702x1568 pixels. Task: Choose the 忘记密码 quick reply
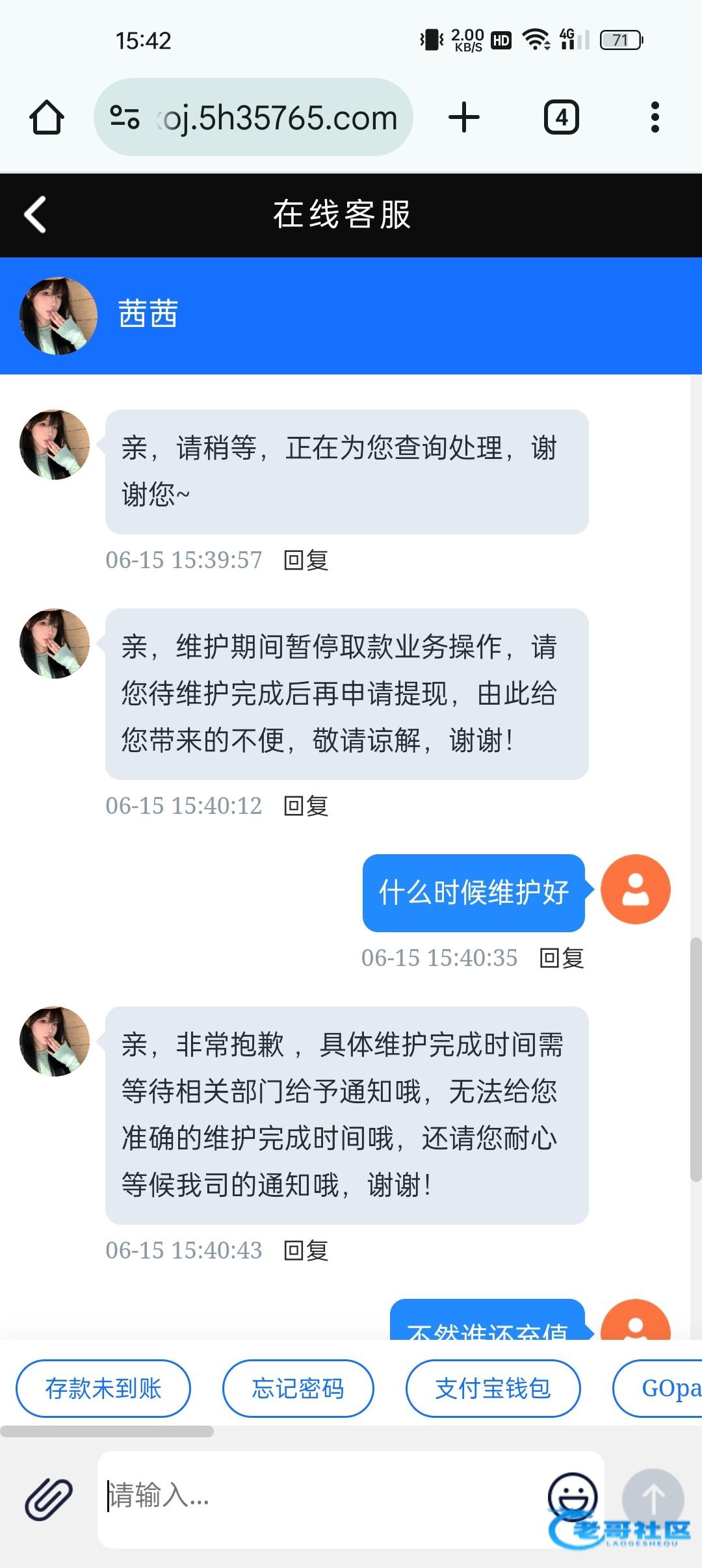point(298,1389)
